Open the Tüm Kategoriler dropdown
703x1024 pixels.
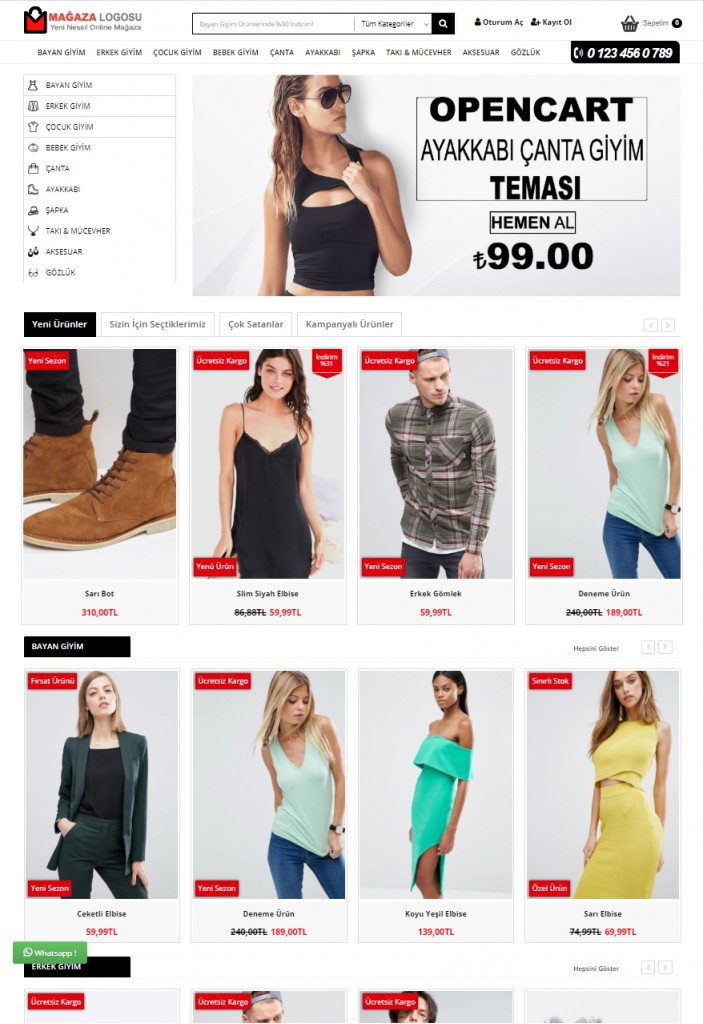[x=393, y=23]
